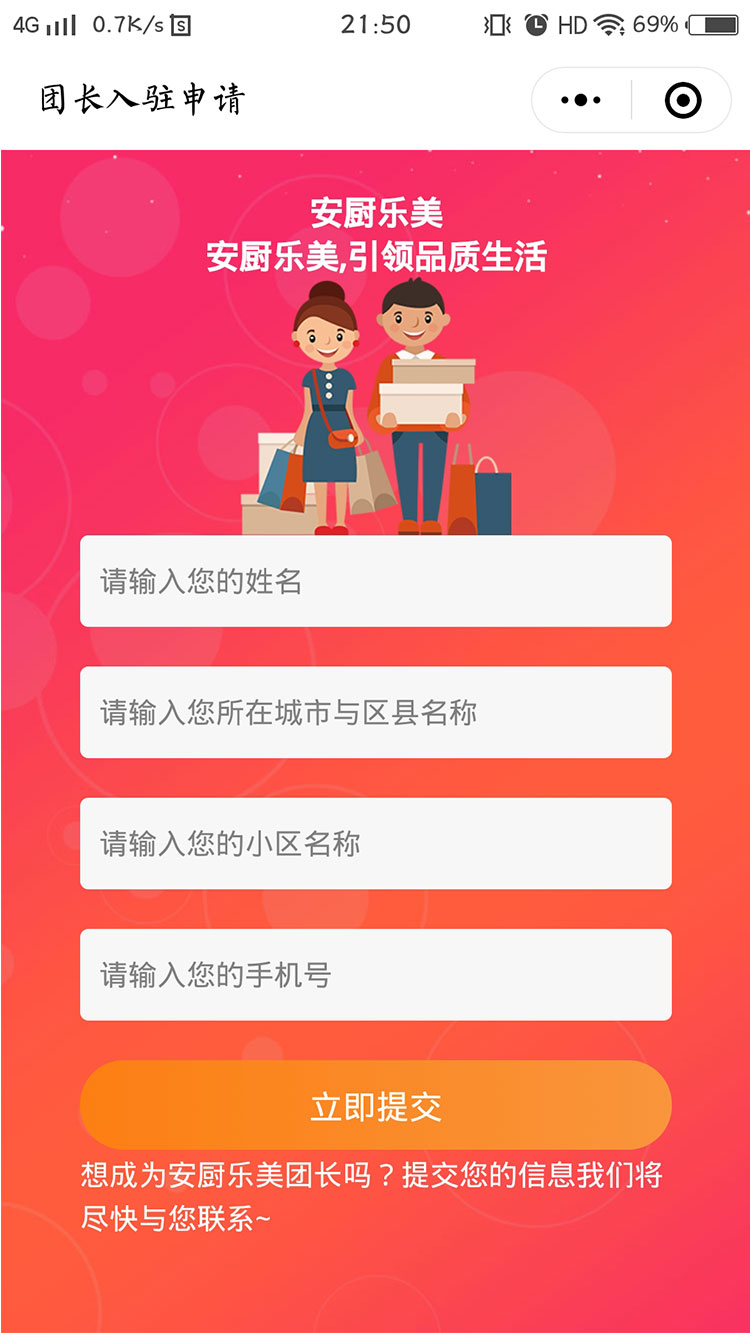Tap the community name field
The image size is (750, 1333).
(x=375, y=843)
